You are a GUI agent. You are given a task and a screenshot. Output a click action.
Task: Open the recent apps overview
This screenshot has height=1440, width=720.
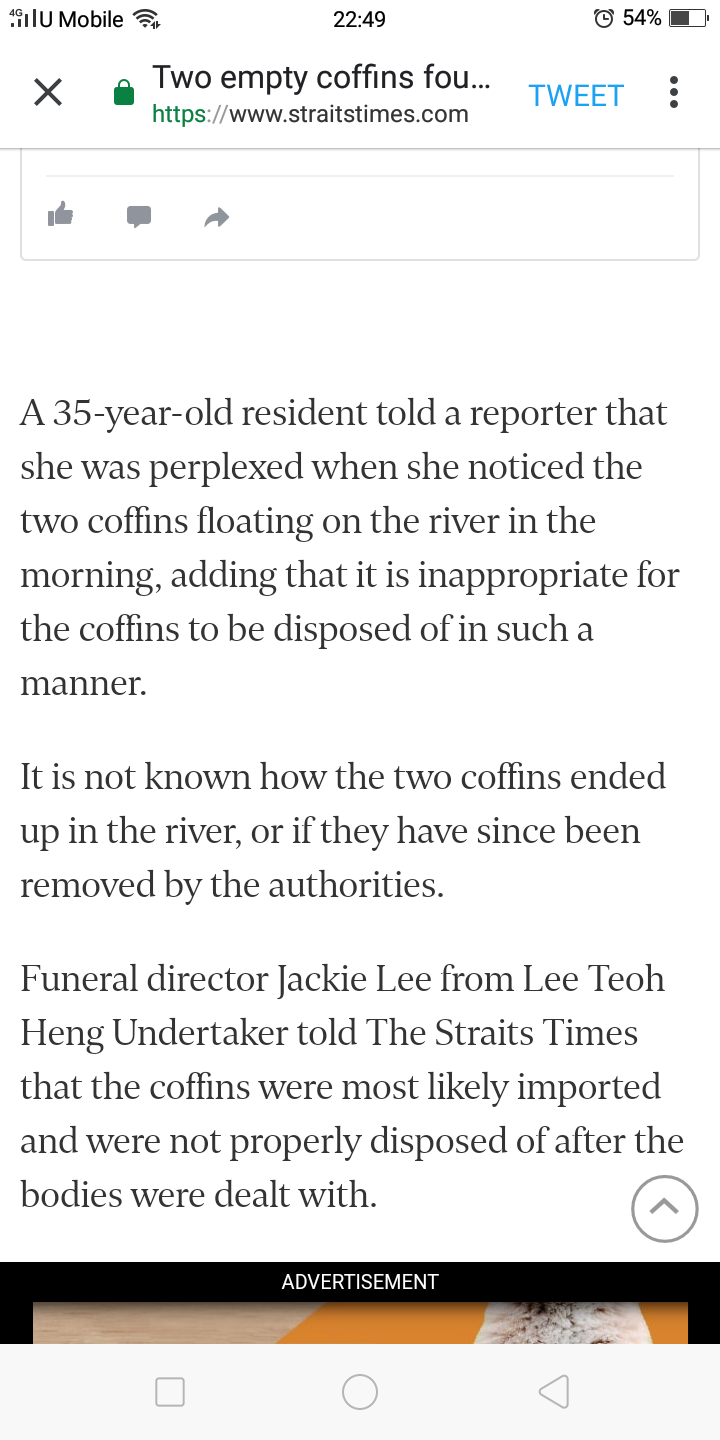coord(170,1391)
